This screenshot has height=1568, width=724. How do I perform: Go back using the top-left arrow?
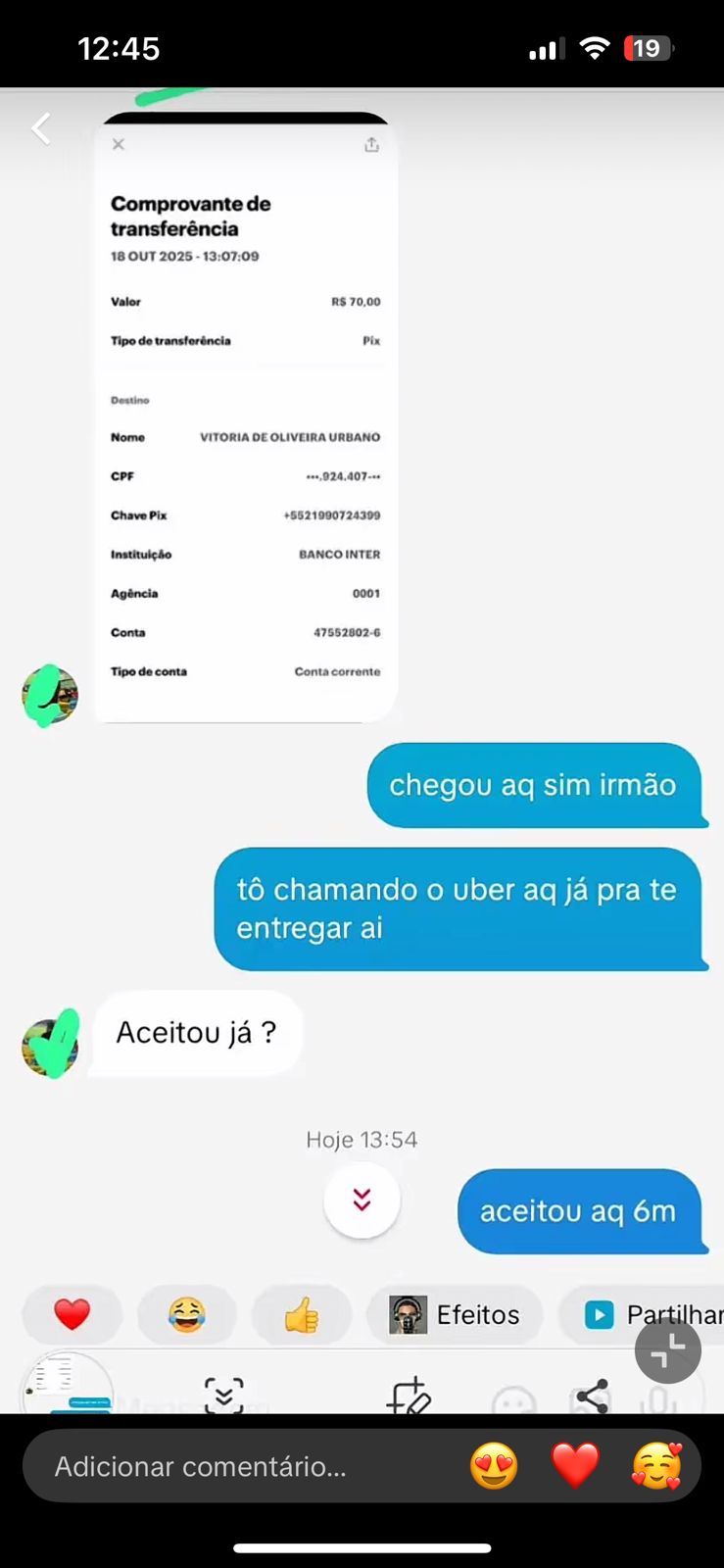coord(41,128)
